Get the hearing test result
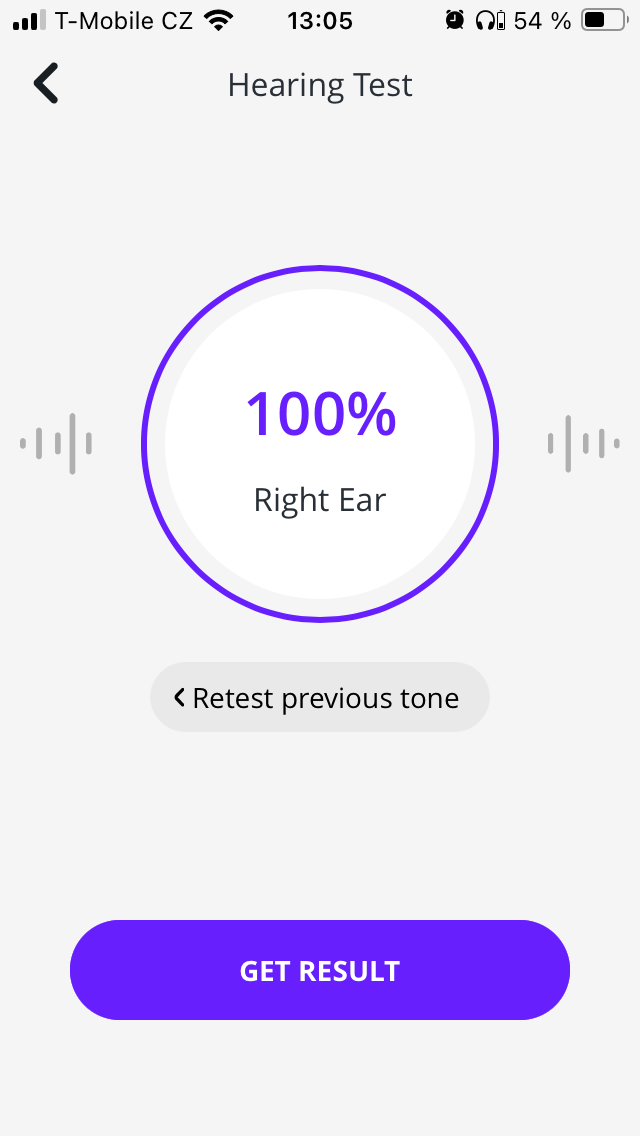Image resolution: width=640 pixels, height=1136 pixels. [320, 970]
